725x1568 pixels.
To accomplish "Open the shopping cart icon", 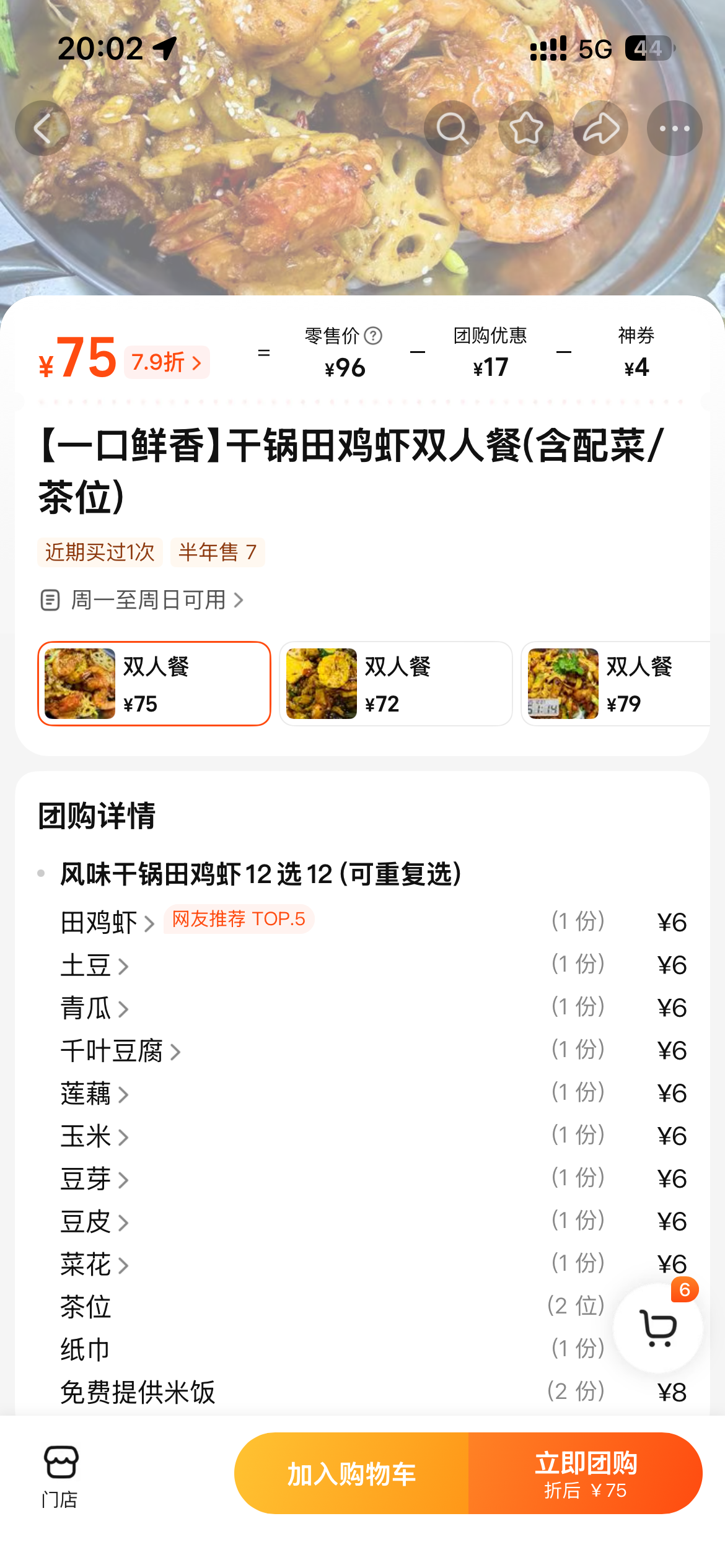I will 659,1330.
